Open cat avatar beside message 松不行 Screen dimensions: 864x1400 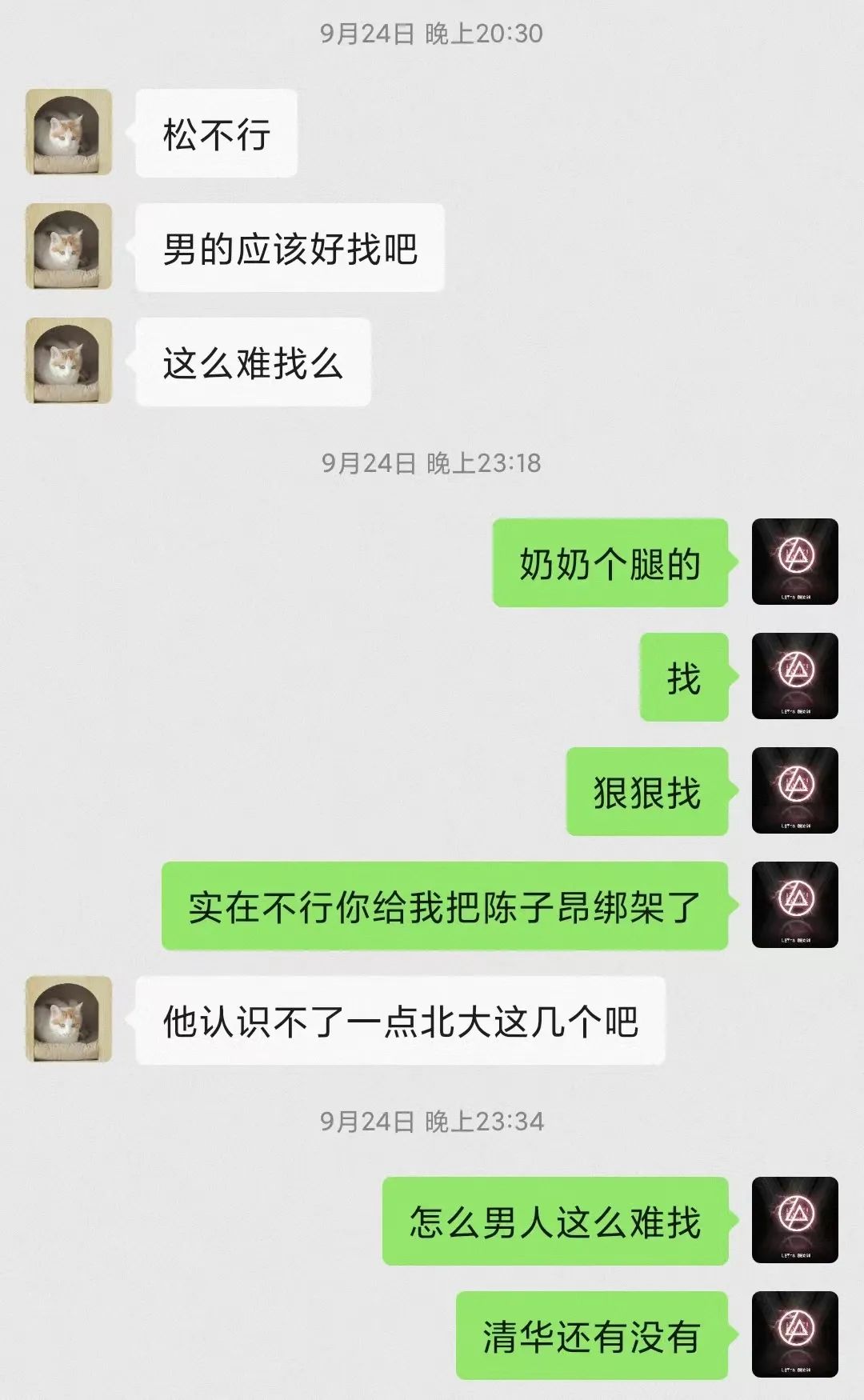pyautogui.click(x=69, y=132)
